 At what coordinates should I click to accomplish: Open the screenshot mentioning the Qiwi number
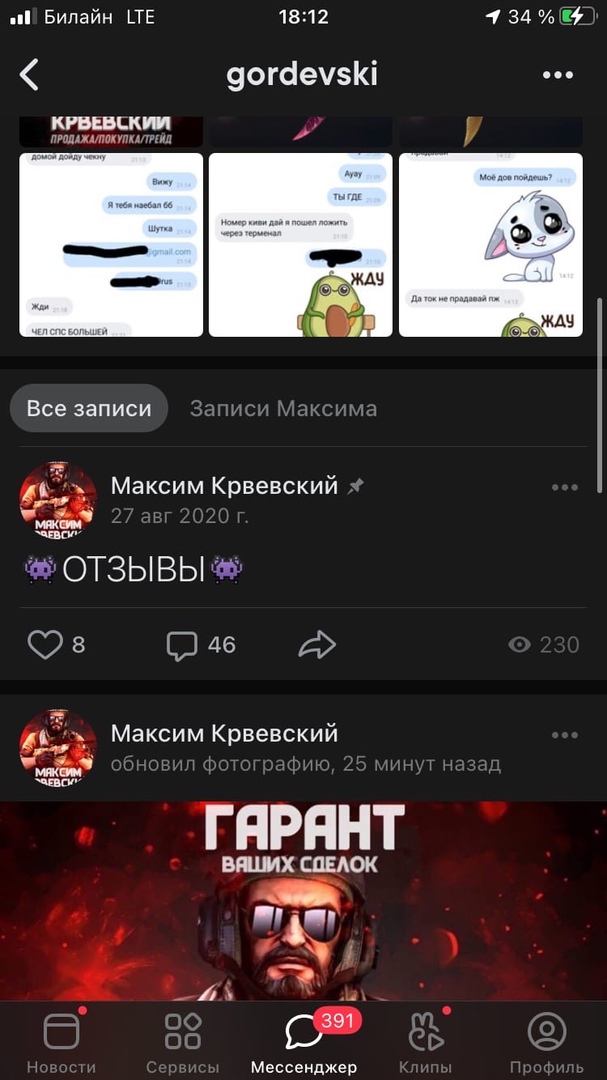tap(301, 244)
